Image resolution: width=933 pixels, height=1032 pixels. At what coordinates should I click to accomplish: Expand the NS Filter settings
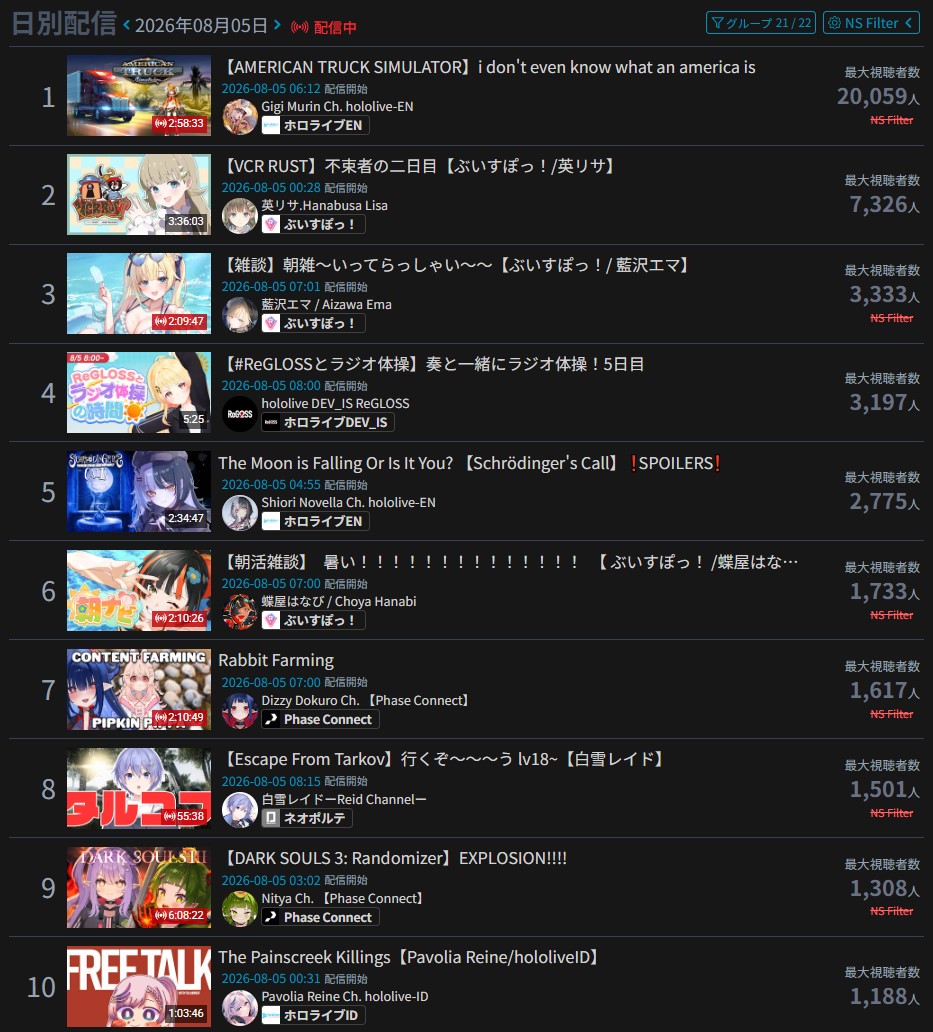click(870, 23)
